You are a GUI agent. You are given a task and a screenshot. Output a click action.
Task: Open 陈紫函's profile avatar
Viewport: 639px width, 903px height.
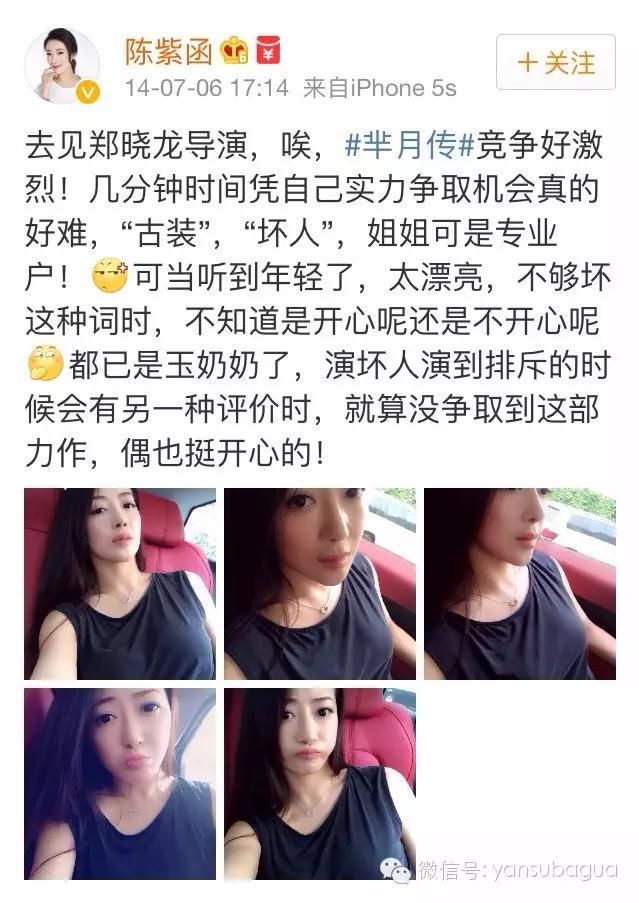pyautogui.click(x=62, y=66)
